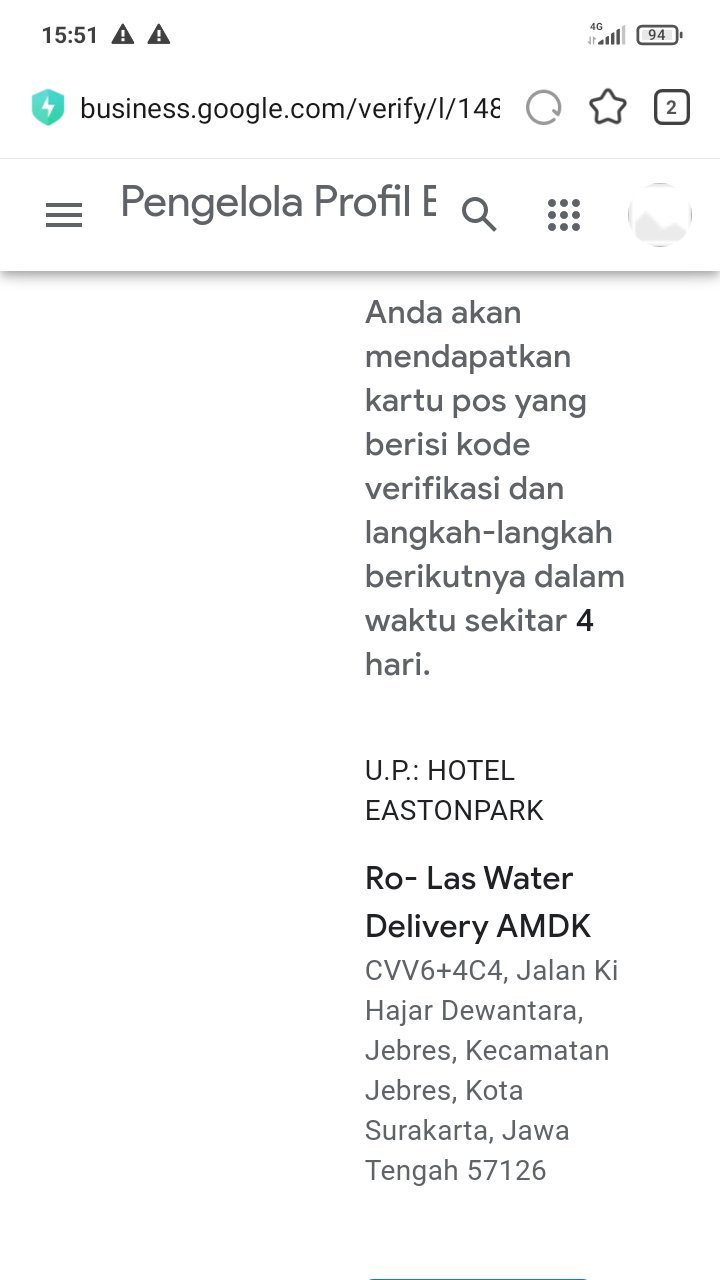Screen dimensions: 720x1280
Task: Stop the page loading spinner
Action: click(x=544, y=108)
